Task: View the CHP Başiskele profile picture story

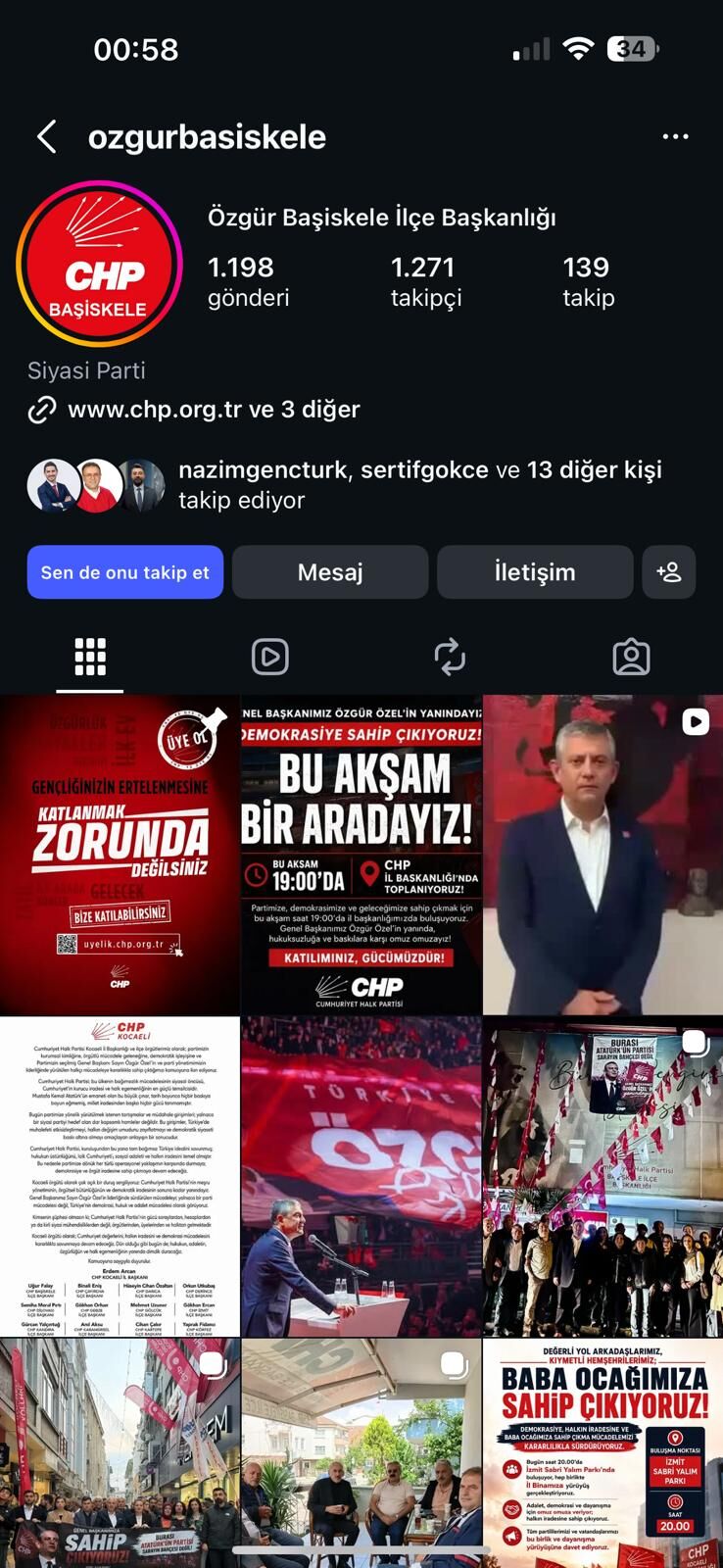Action: (99, 264)
